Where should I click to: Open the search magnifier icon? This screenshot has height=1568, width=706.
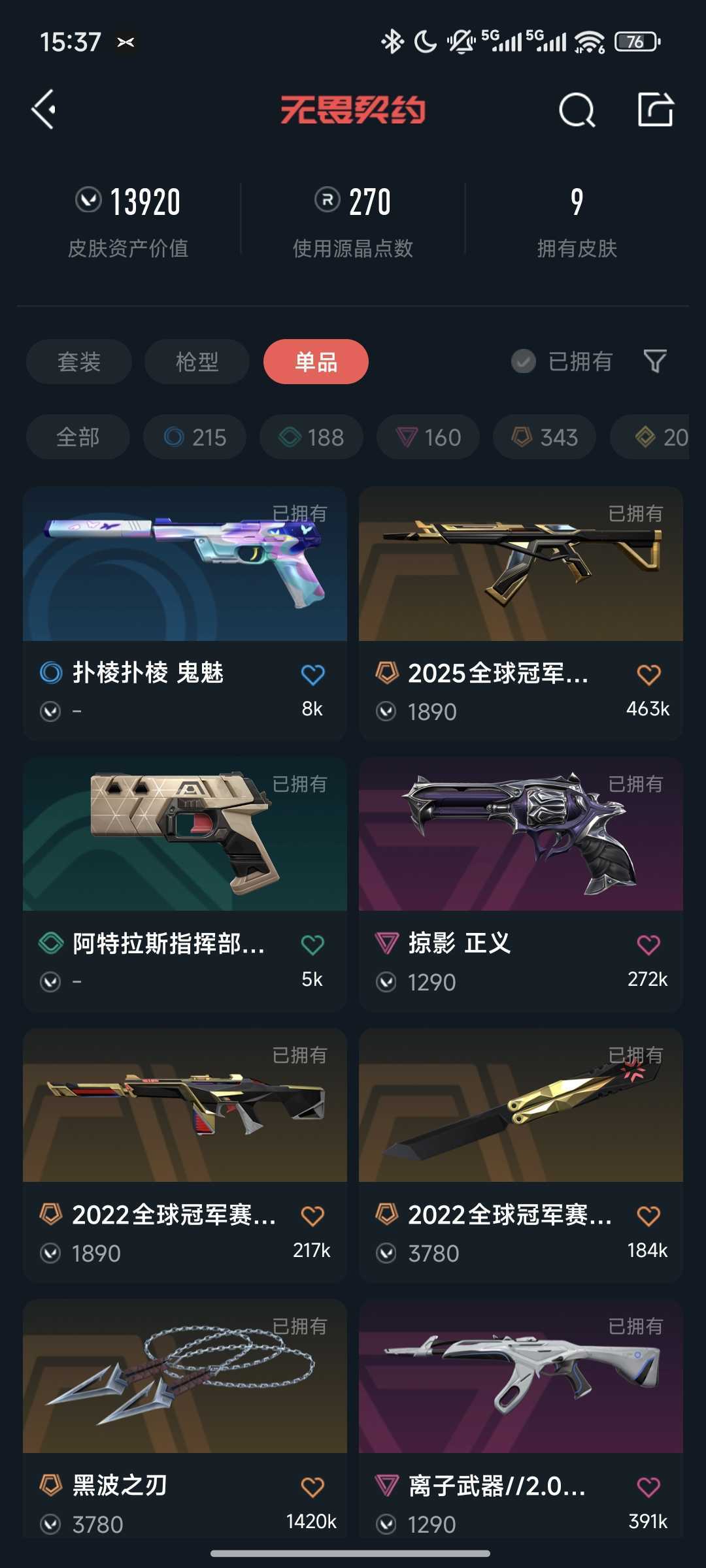pyautogui.click(x=577, y=109)
